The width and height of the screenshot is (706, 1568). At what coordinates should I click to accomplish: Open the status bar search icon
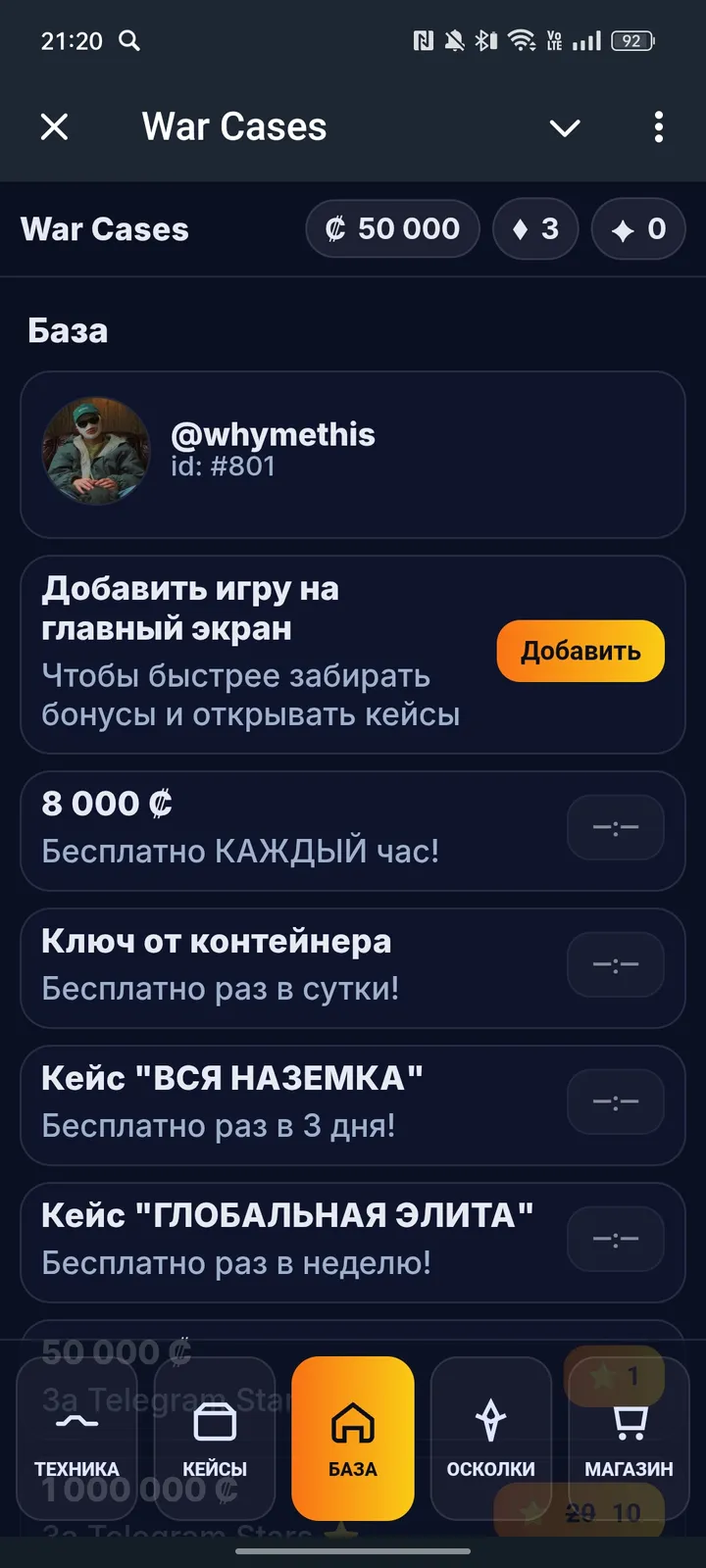click(129, 40)
